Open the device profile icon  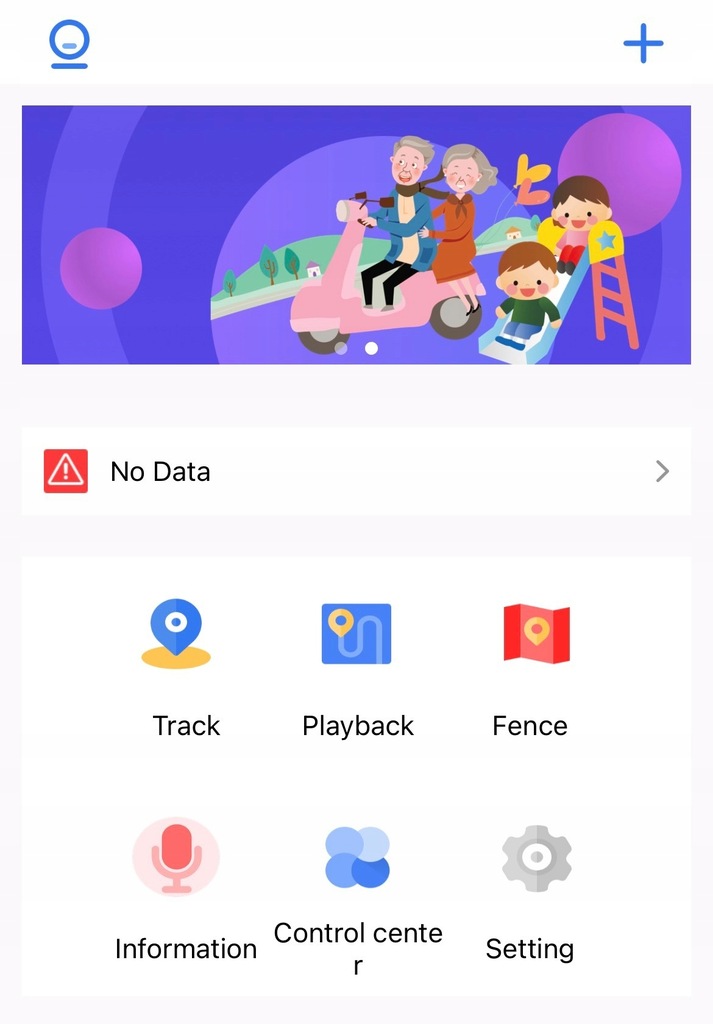point(70,45)
